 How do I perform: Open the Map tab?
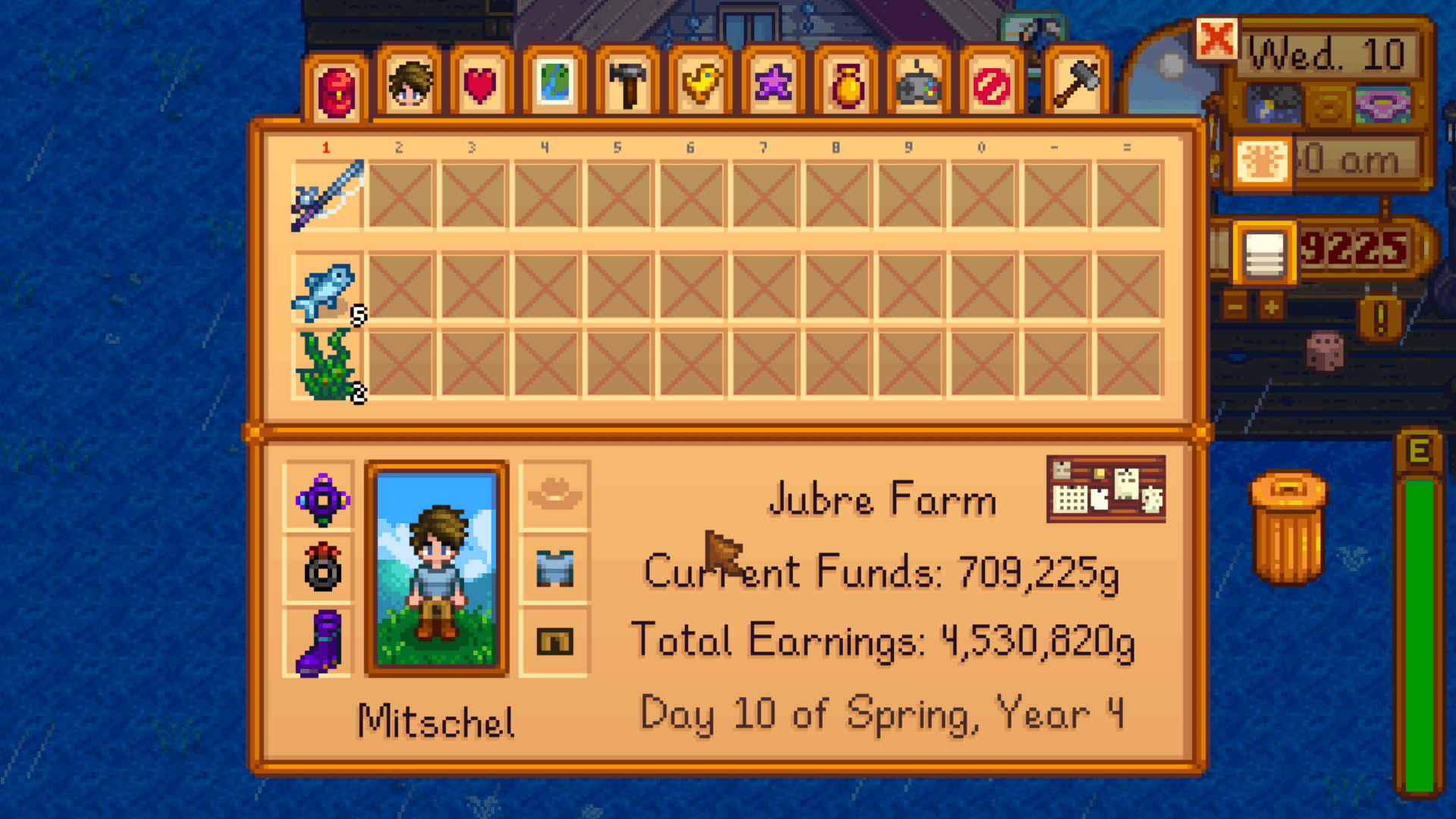pyautogui.click(x=554, y=83)
